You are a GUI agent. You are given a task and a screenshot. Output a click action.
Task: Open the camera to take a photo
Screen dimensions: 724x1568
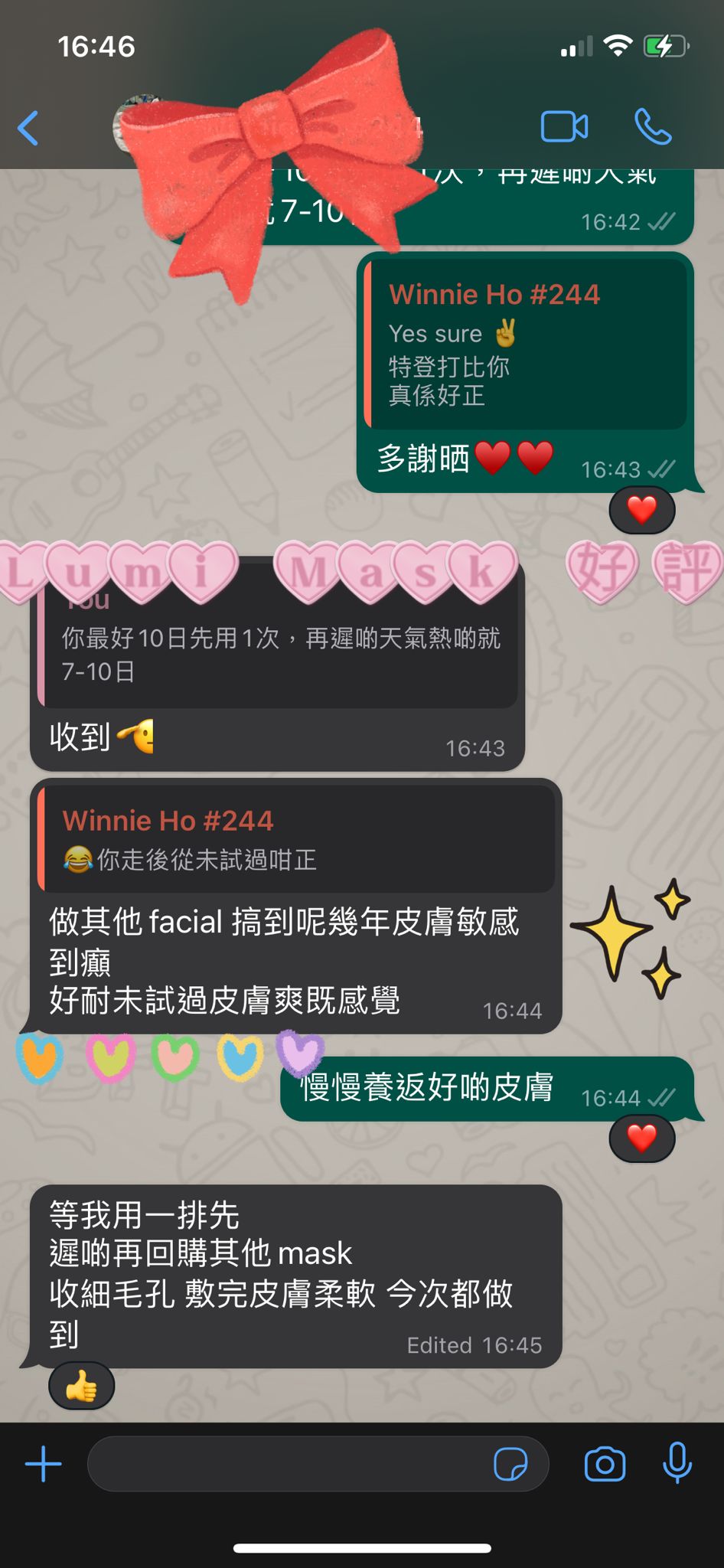(605, 1465)
